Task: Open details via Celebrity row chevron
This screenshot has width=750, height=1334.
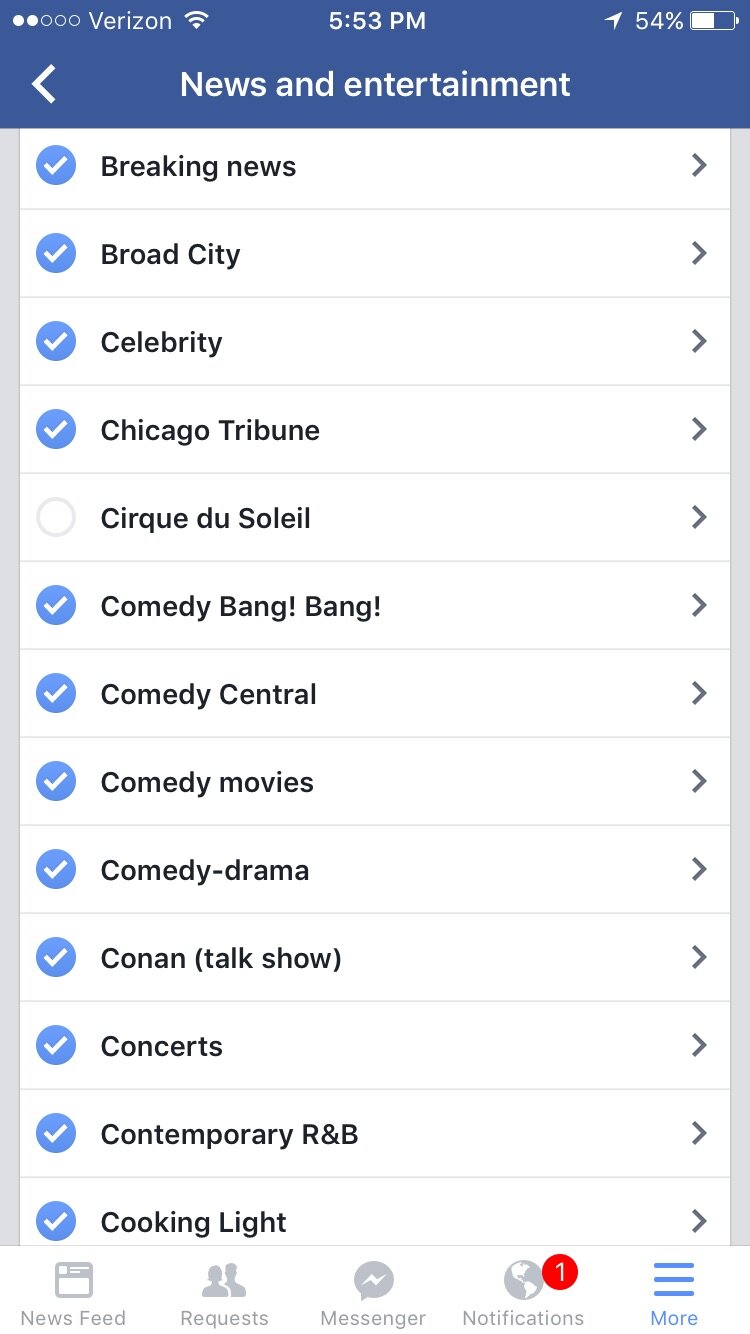Action: coord(699,341)
